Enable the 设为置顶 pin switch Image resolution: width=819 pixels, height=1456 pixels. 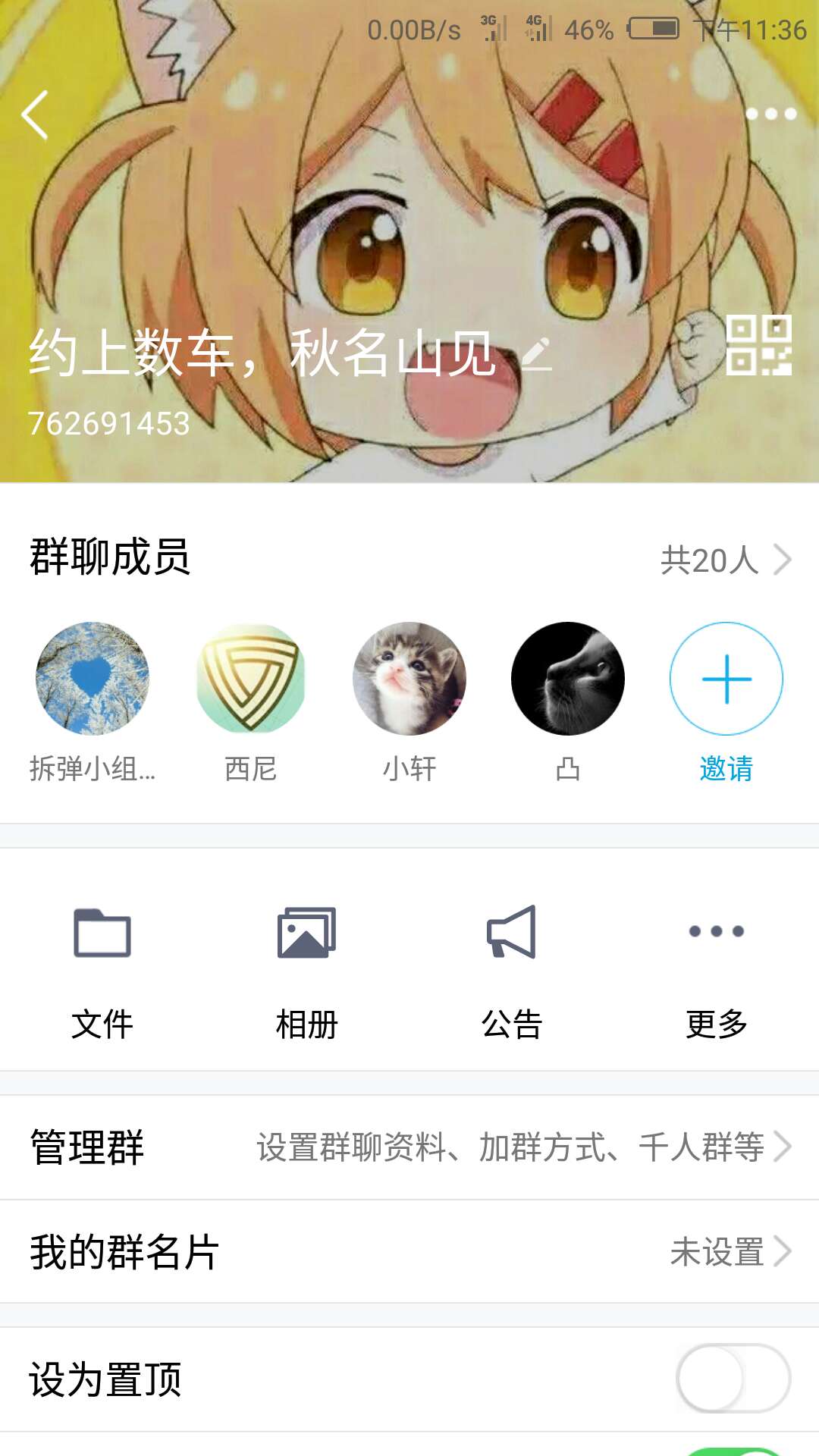733,1379
